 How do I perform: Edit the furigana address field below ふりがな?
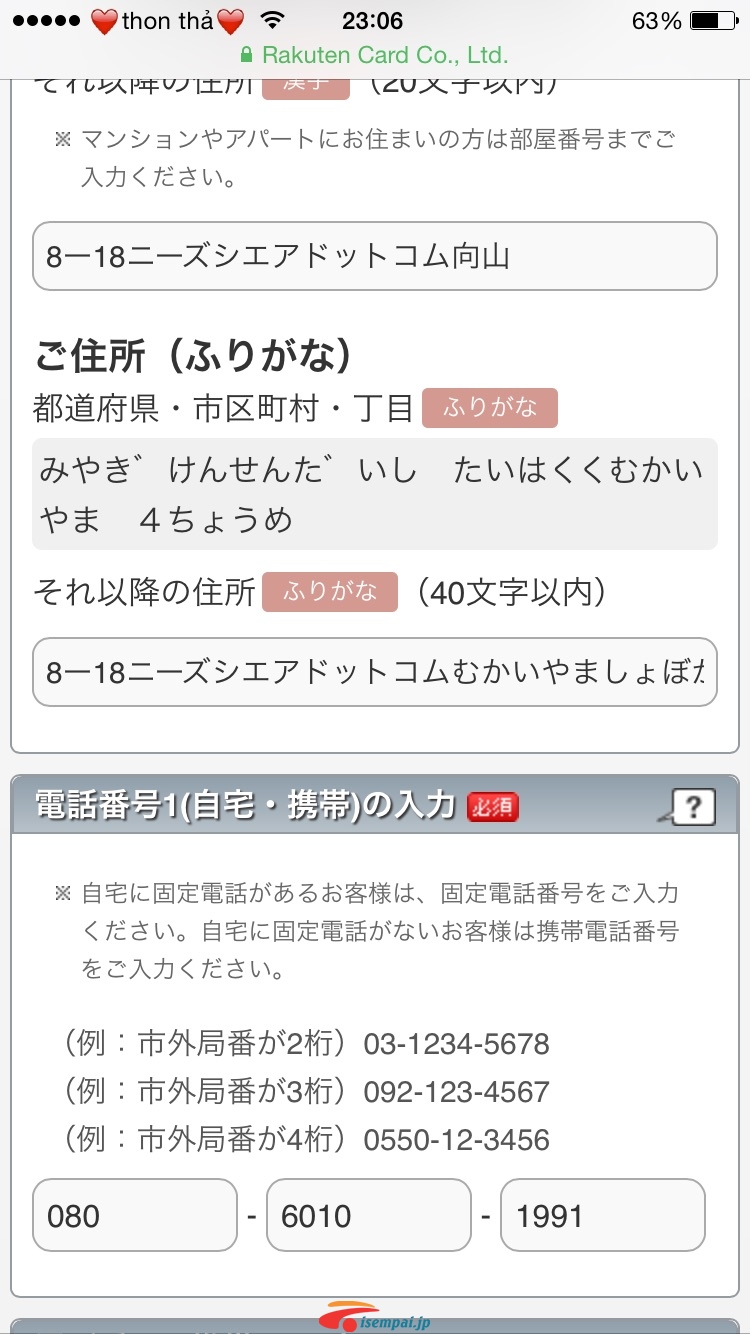[374, 672]
